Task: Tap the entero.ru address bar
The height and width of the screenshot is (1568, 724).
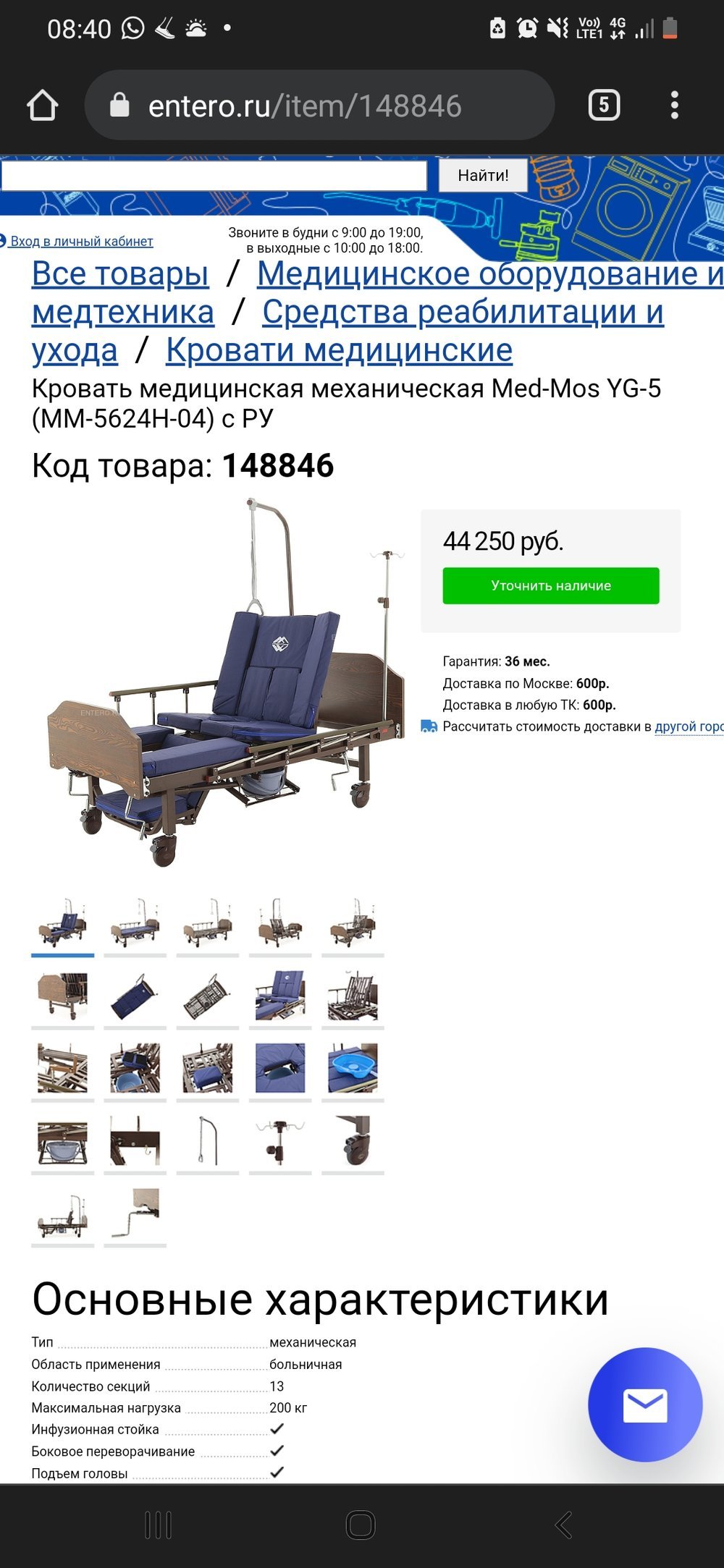Action: pyautogui.click(x=319, y=106)
